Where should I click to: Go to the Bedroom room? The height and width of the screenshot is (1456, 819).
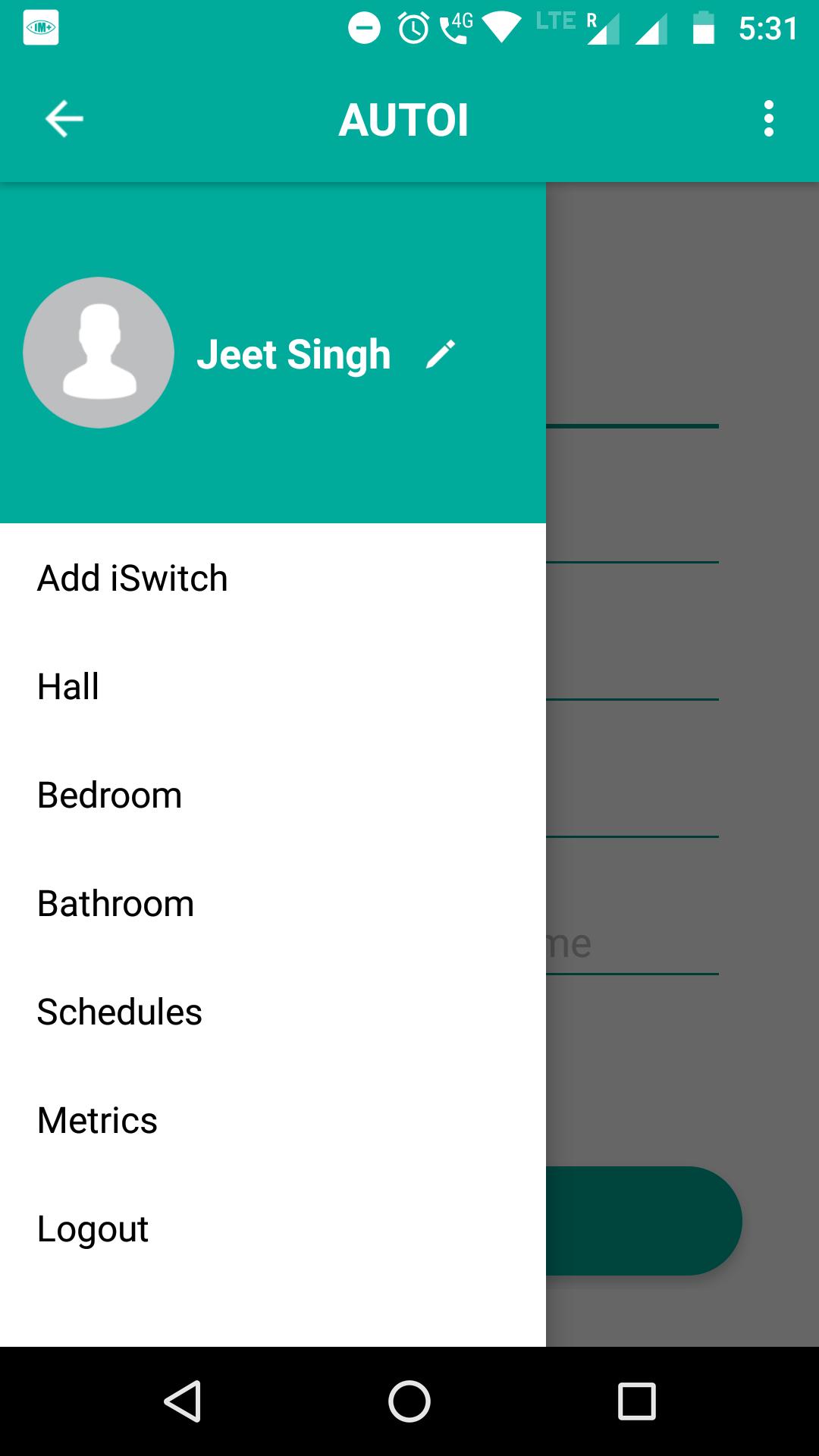pyautogui.click(x=110, y=795)
